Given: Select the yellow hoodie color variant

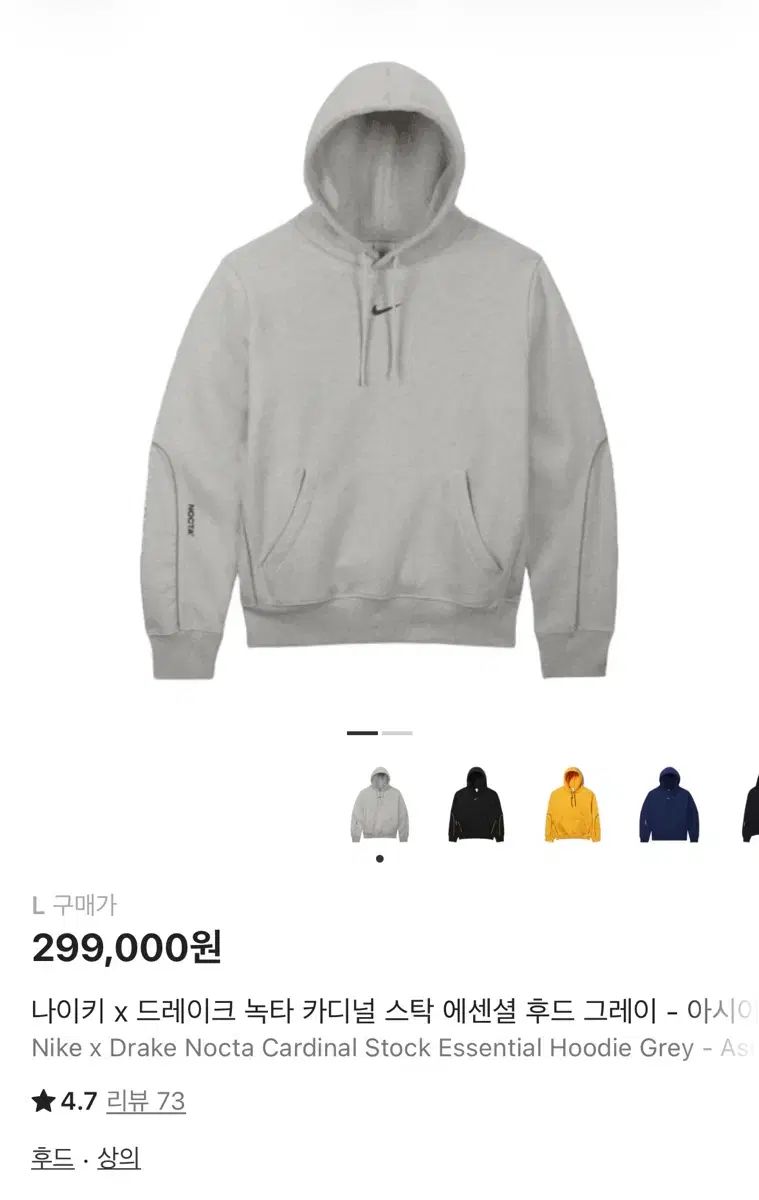Looking at the screenshot, I should pos(573,805).
